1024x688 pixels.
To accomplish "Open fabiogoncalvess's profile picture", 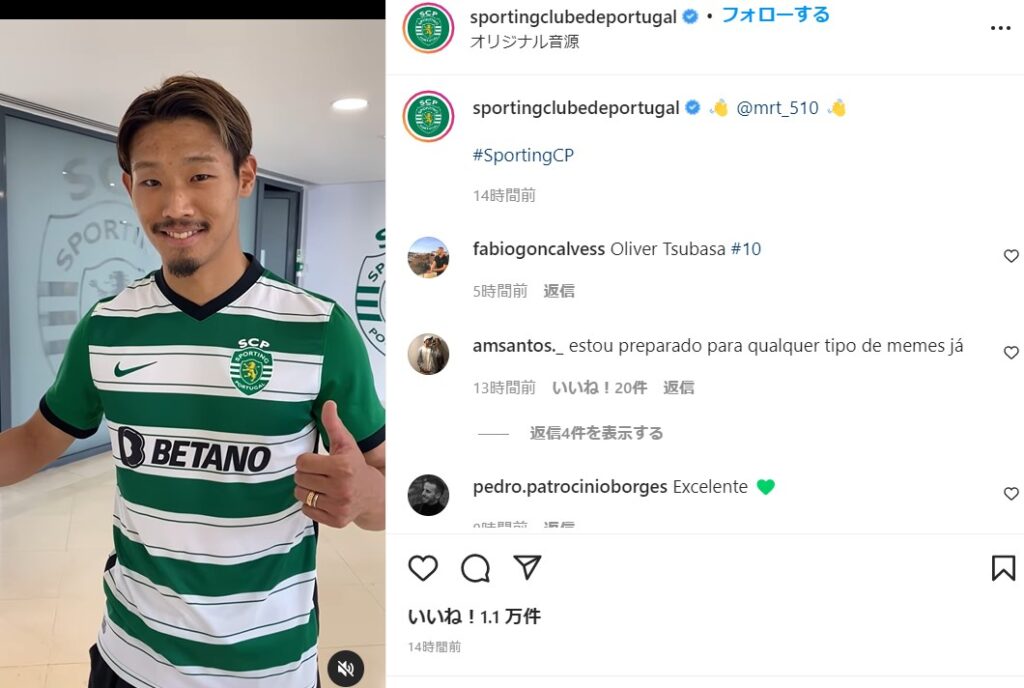I will tap(428, 257).
